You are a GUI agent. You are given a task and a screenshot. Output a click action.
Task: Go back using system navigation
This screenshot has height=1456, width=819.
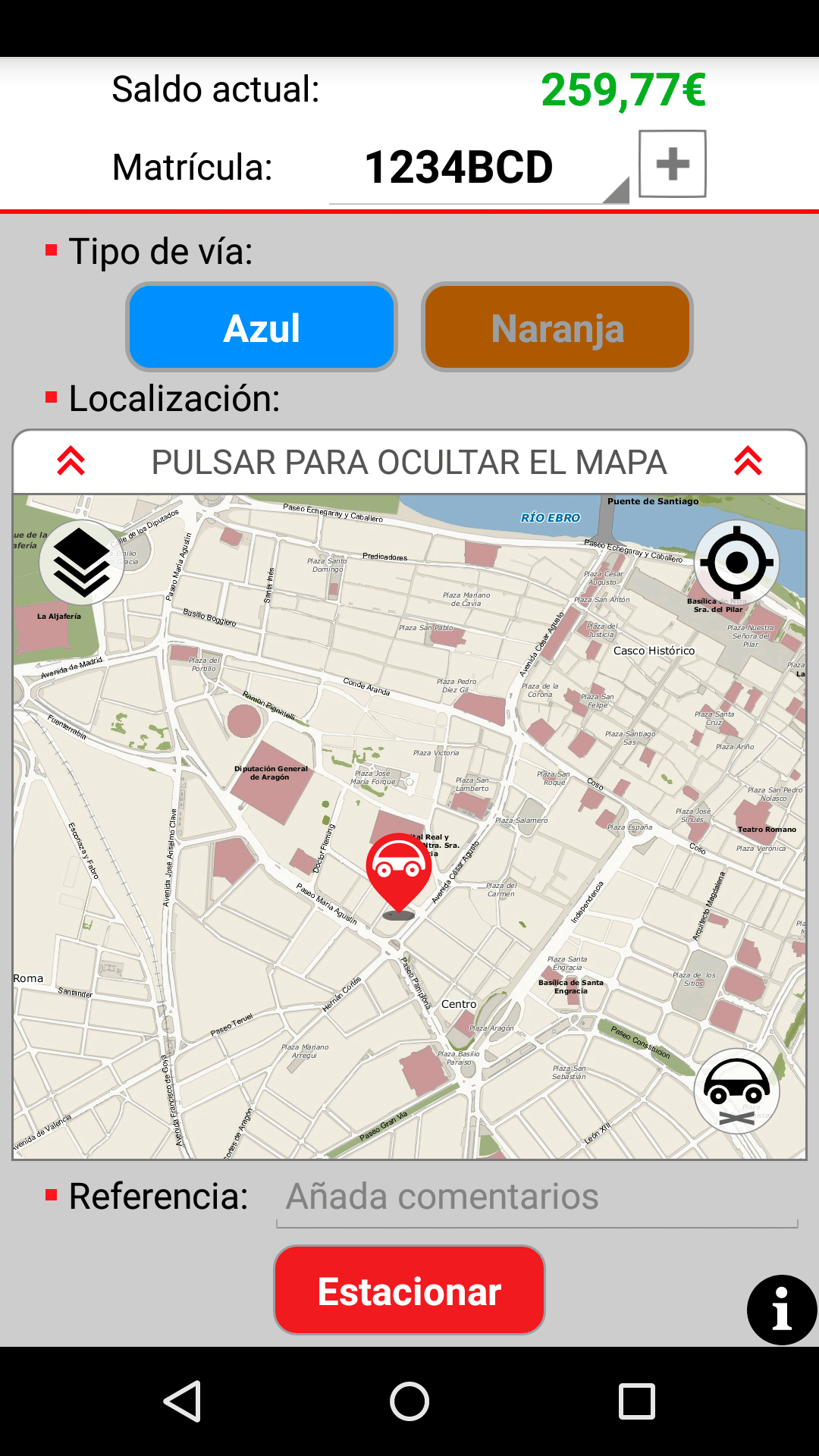click(x=183, y=1401)
